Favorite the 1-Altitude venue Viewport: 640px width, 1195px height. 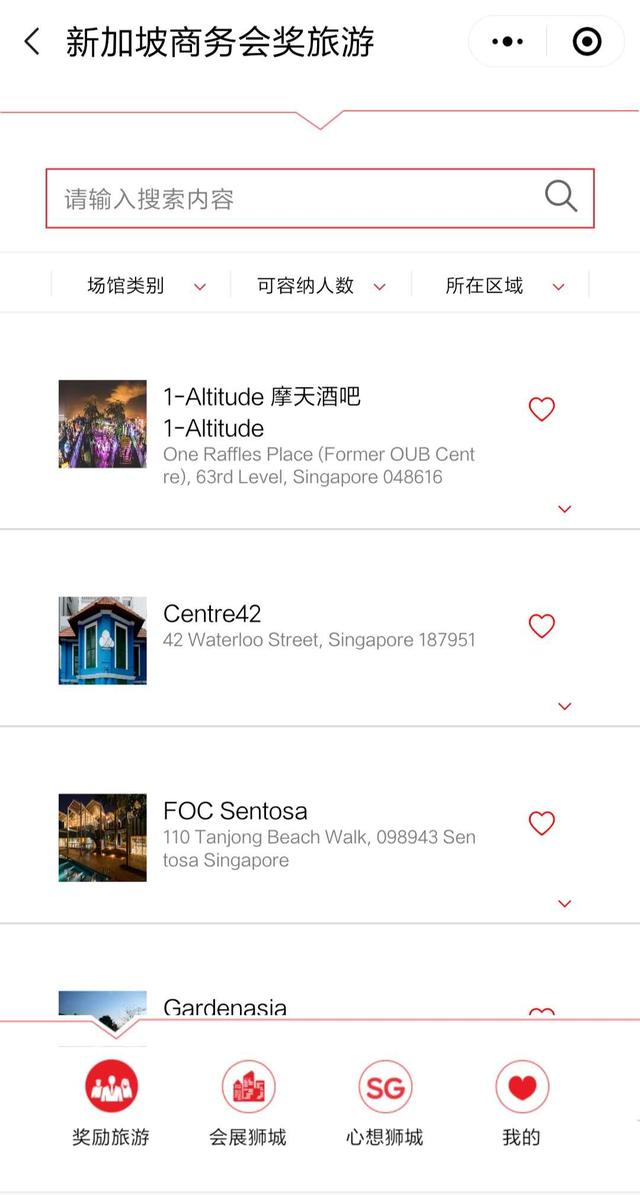click(x=541, y=409)
